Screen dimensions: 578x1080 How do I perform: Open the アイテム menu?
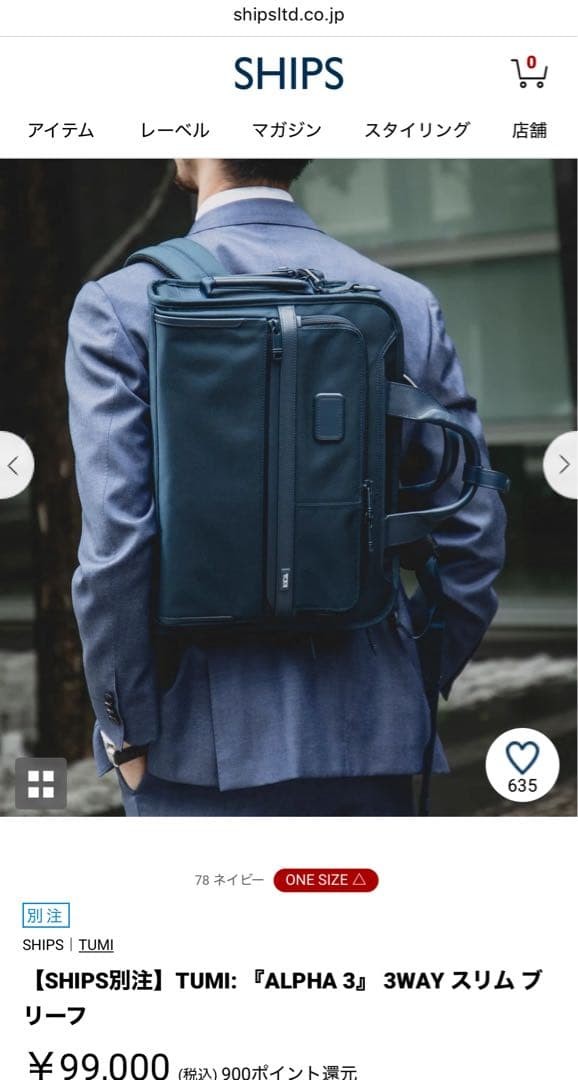click(61, 130)
